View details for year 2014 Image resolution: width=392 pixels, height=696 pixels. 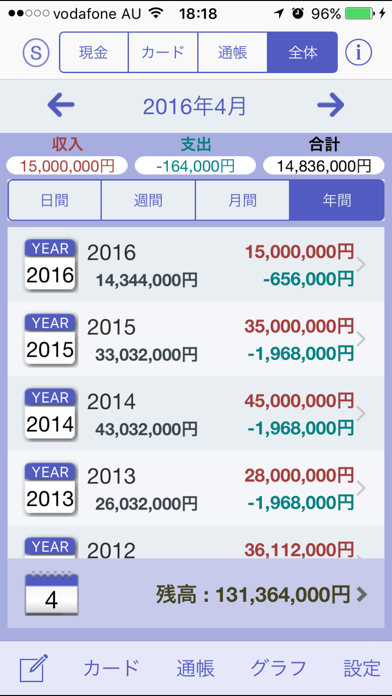click(196, 414)
